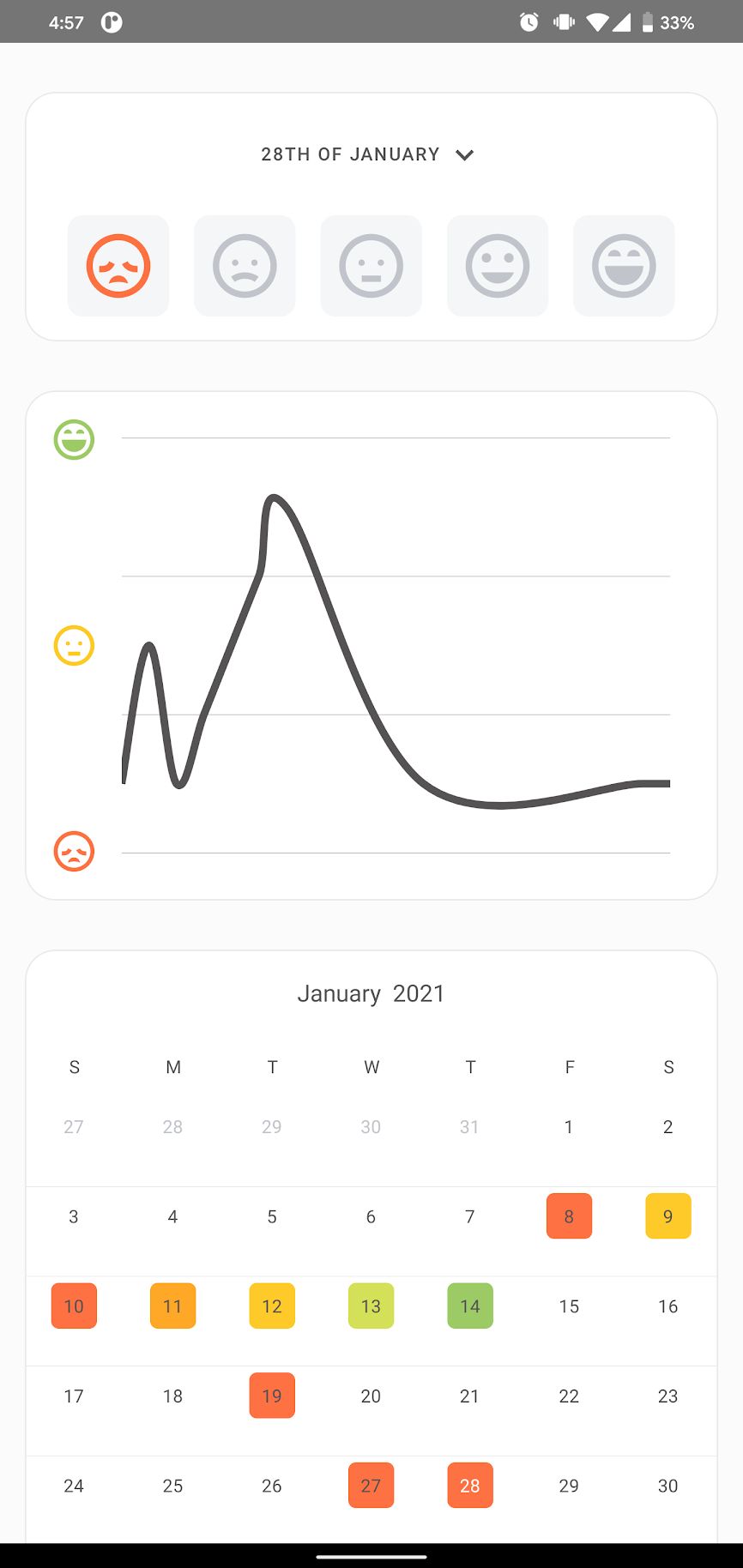Viewport: 743px width, 1568px height.
Task: Click the yellow neutral face on chart axis
Action: click(74, 645)
